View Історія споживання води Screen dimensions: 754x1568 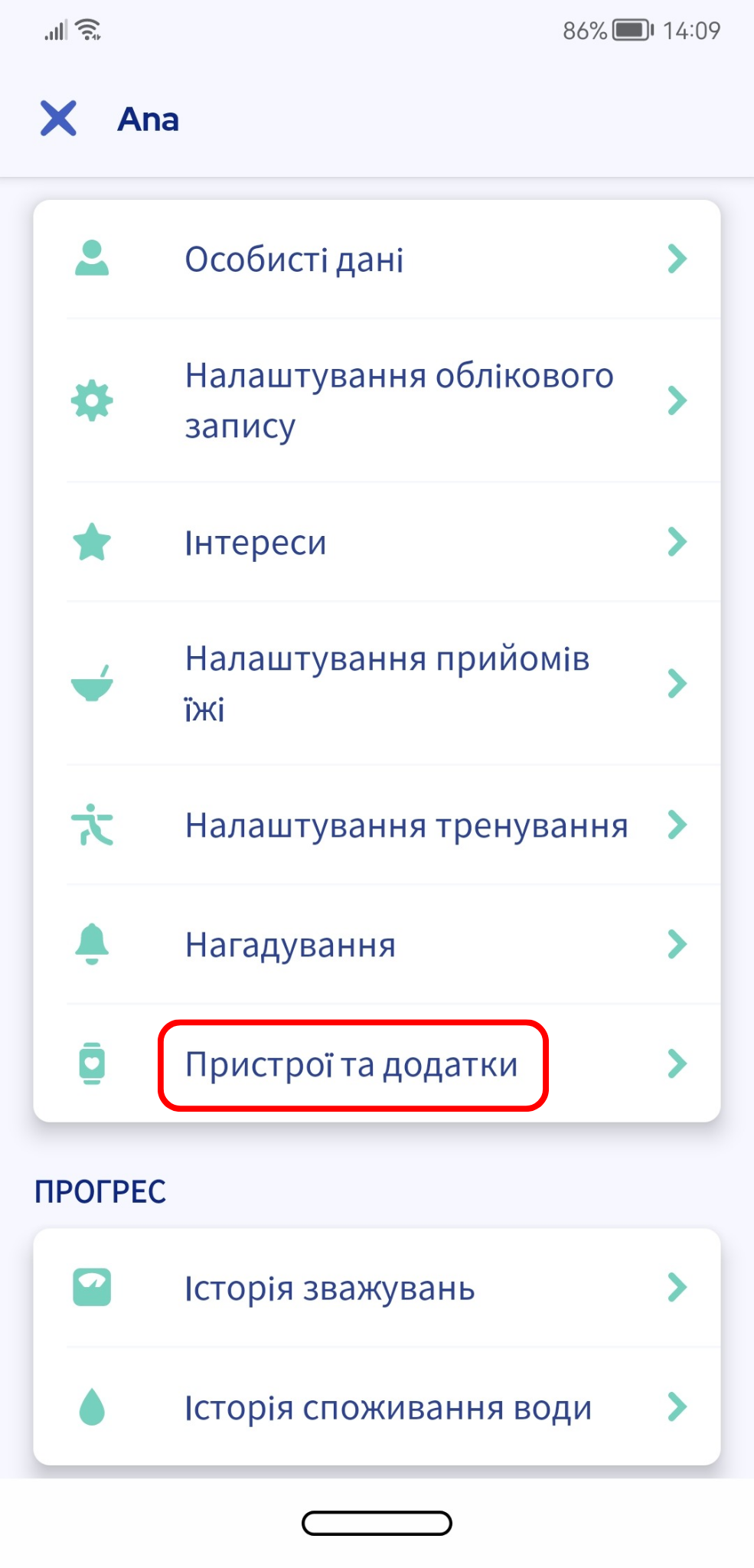377,1406
